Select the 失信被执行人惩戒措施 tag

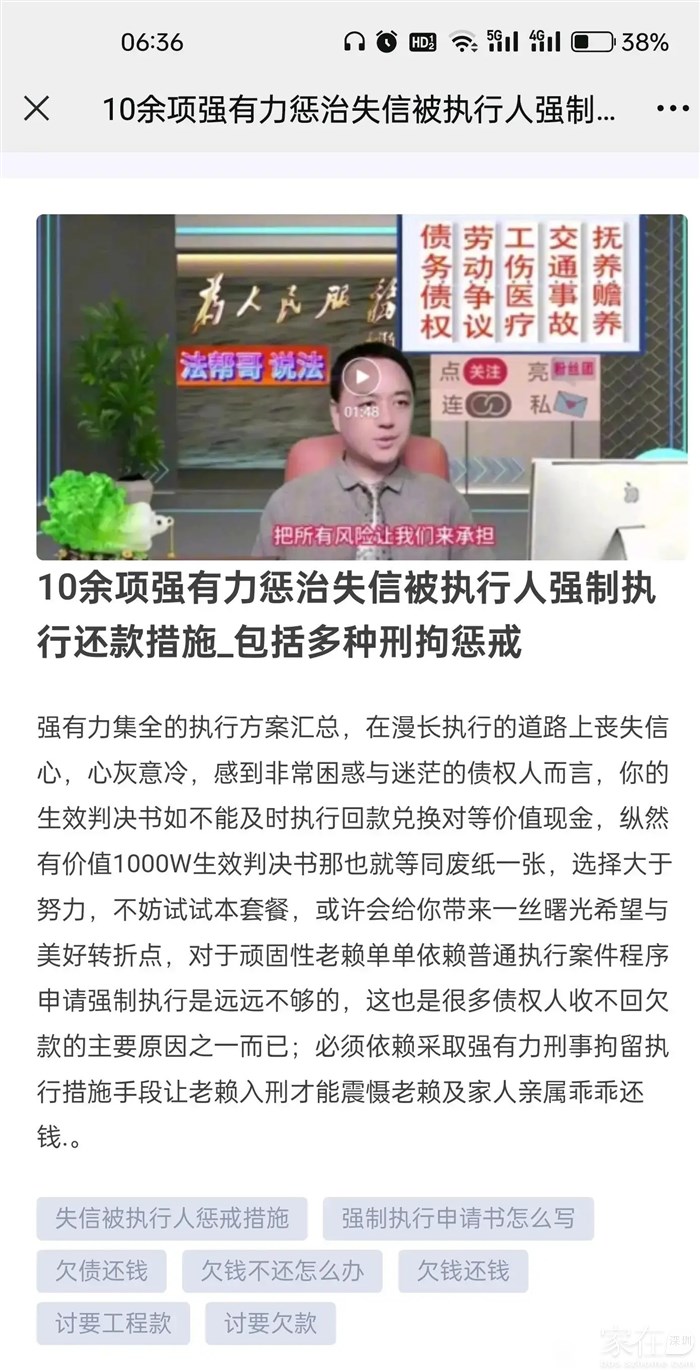pyautogui.click(x=172, y=1218)
